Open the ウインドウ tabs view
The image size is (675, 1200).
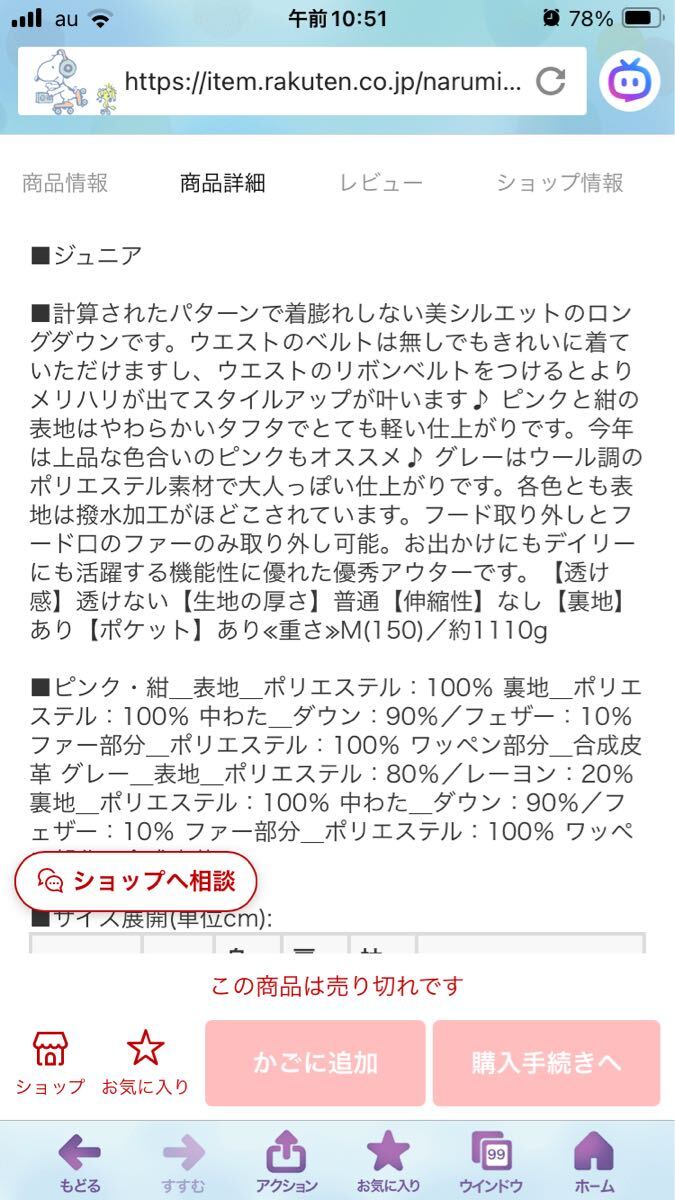tap(491, 1163)
